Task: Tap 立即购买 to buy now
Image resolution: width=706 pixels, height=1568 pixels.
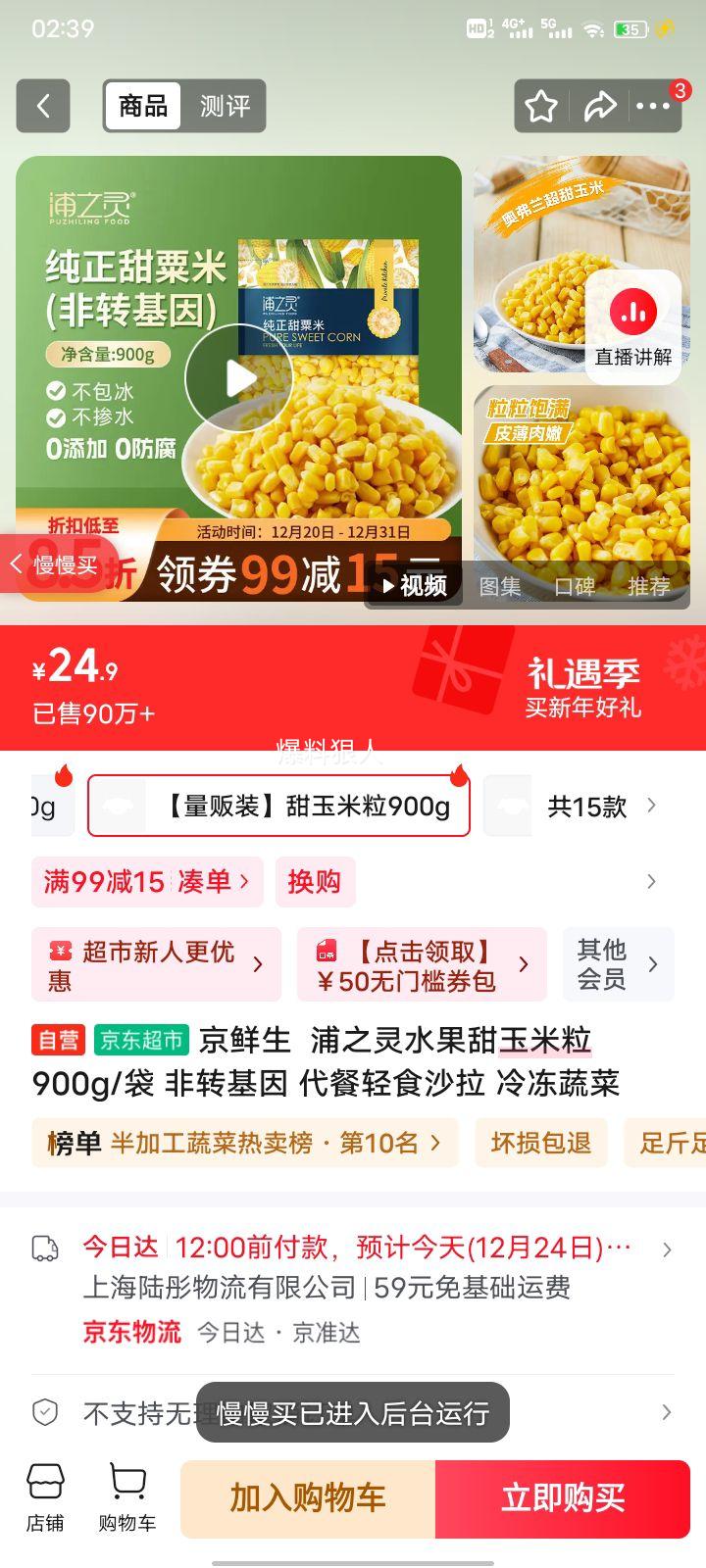Action: pyautogui.click(x=563, y=1498)
